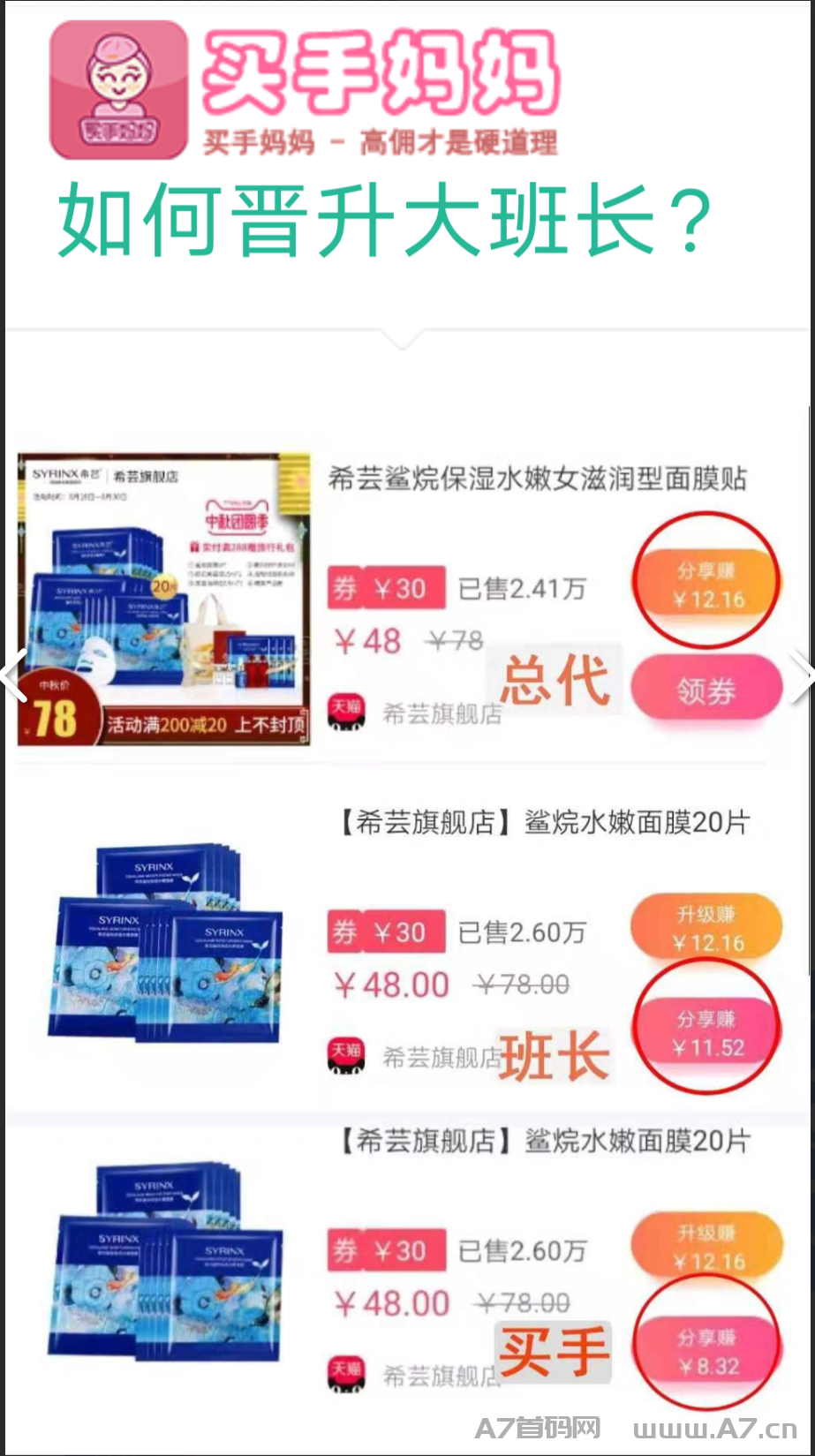
Task: Click the left carousel arrow
Action: [x=12, y=675]
